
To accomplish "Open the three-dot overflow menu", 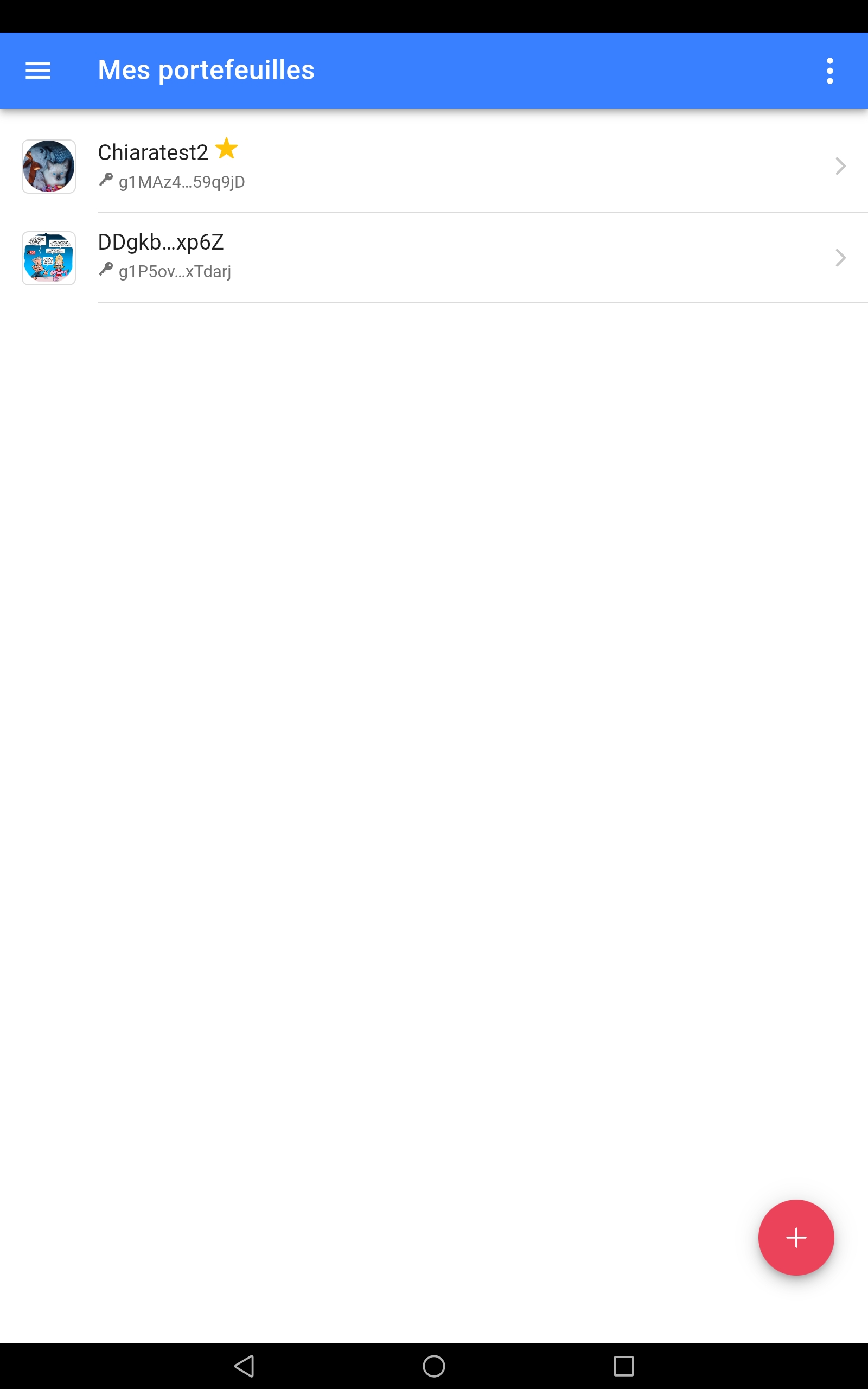I will click(829, 71).
